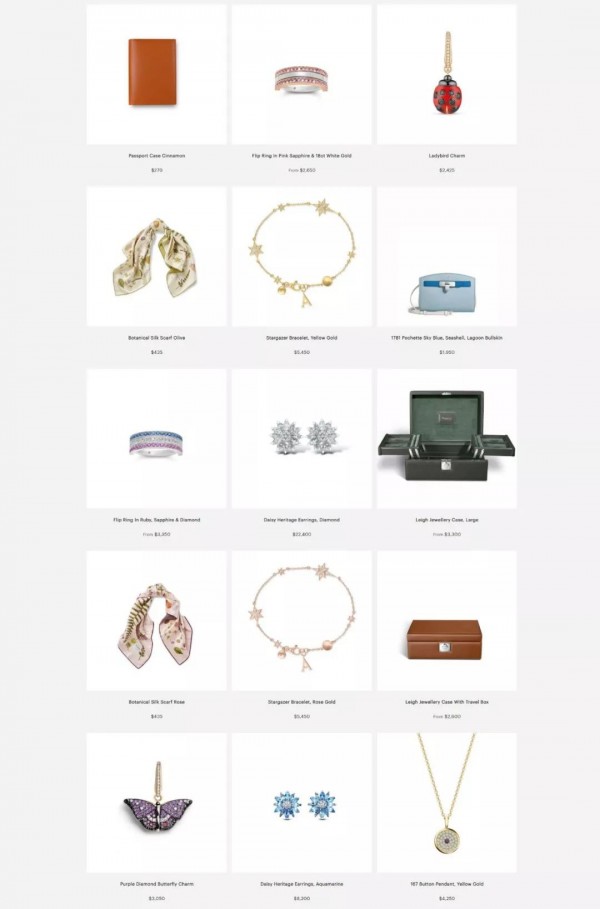
Task: Open Flip Ring in Ruby, Sapphire & Diamond
Action: pos(156,440)
